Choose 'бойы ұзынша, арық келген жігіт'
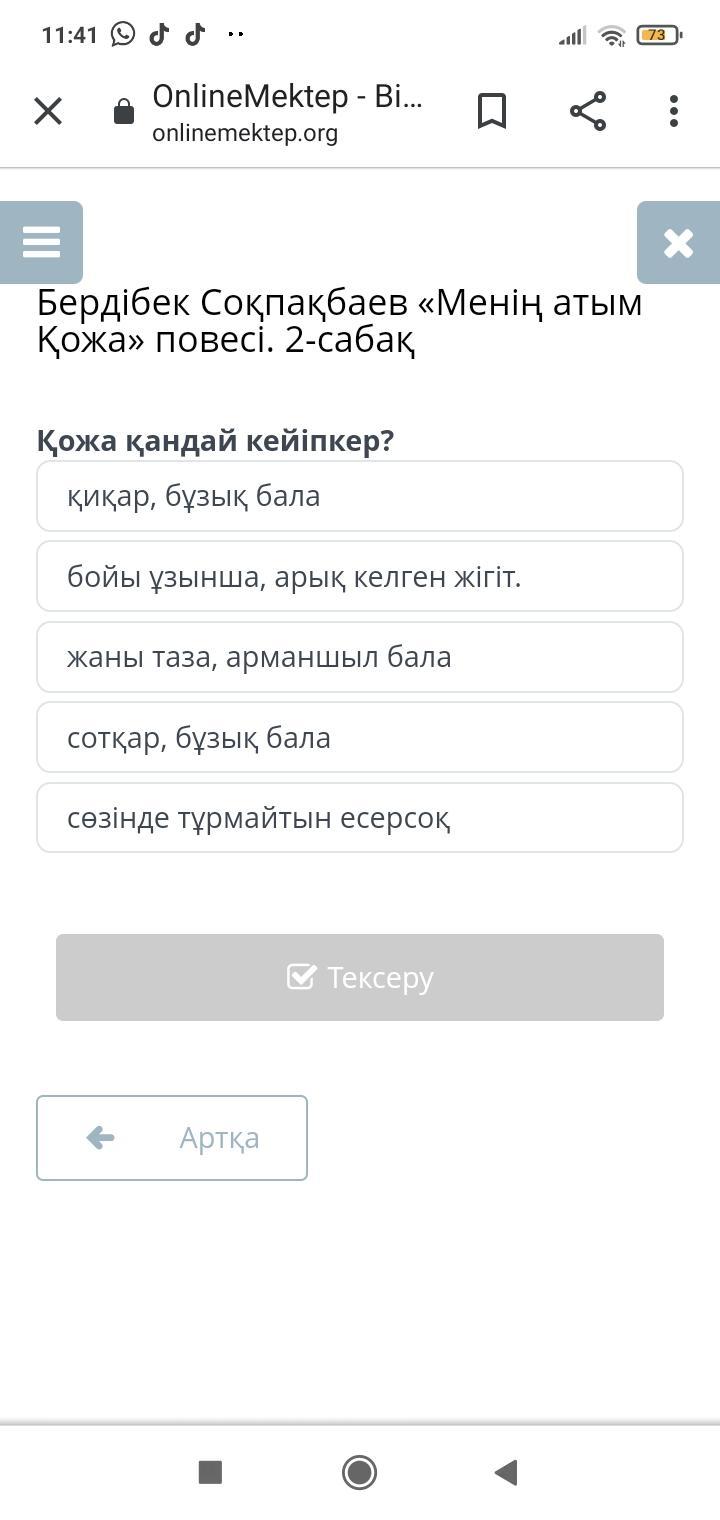This screenshot has width=720, height=1520. coord(360,576)
